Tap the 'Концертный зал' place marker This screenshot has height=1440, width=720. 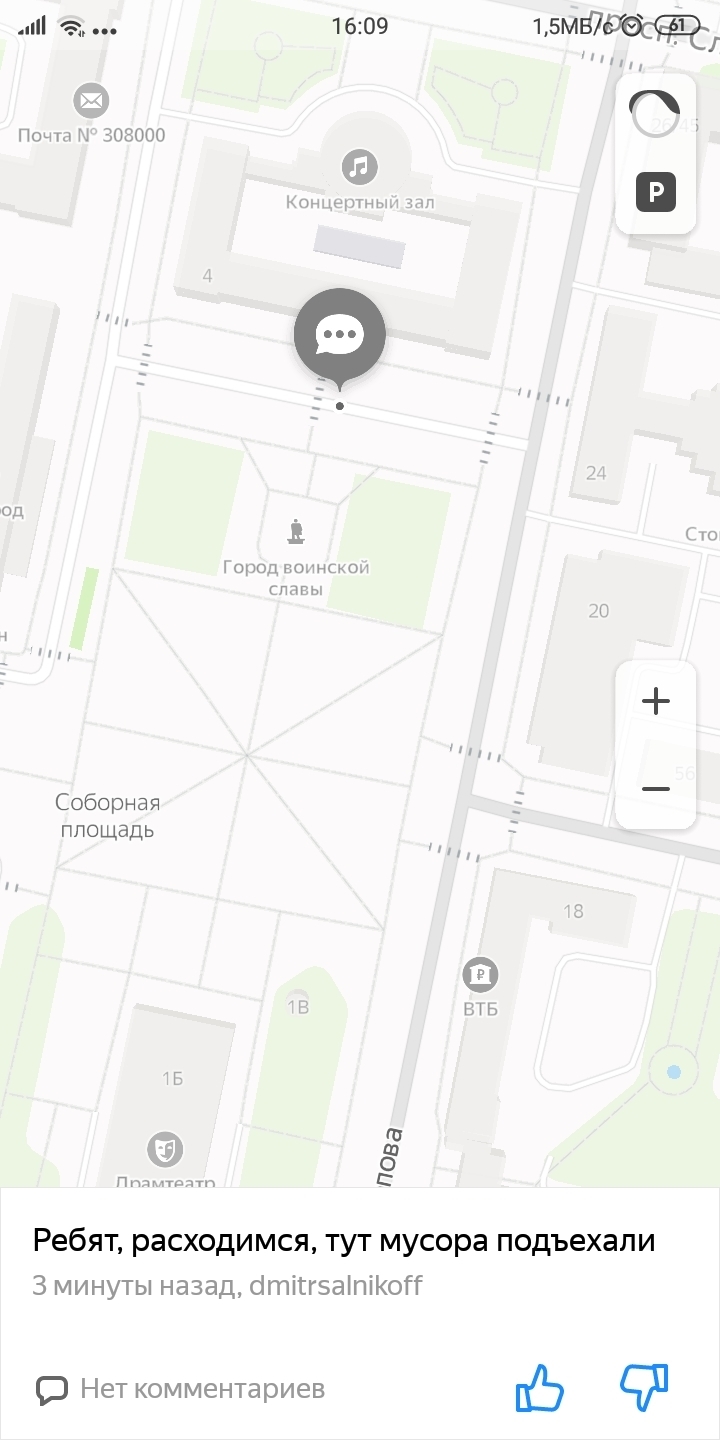[x=359, y=167]
